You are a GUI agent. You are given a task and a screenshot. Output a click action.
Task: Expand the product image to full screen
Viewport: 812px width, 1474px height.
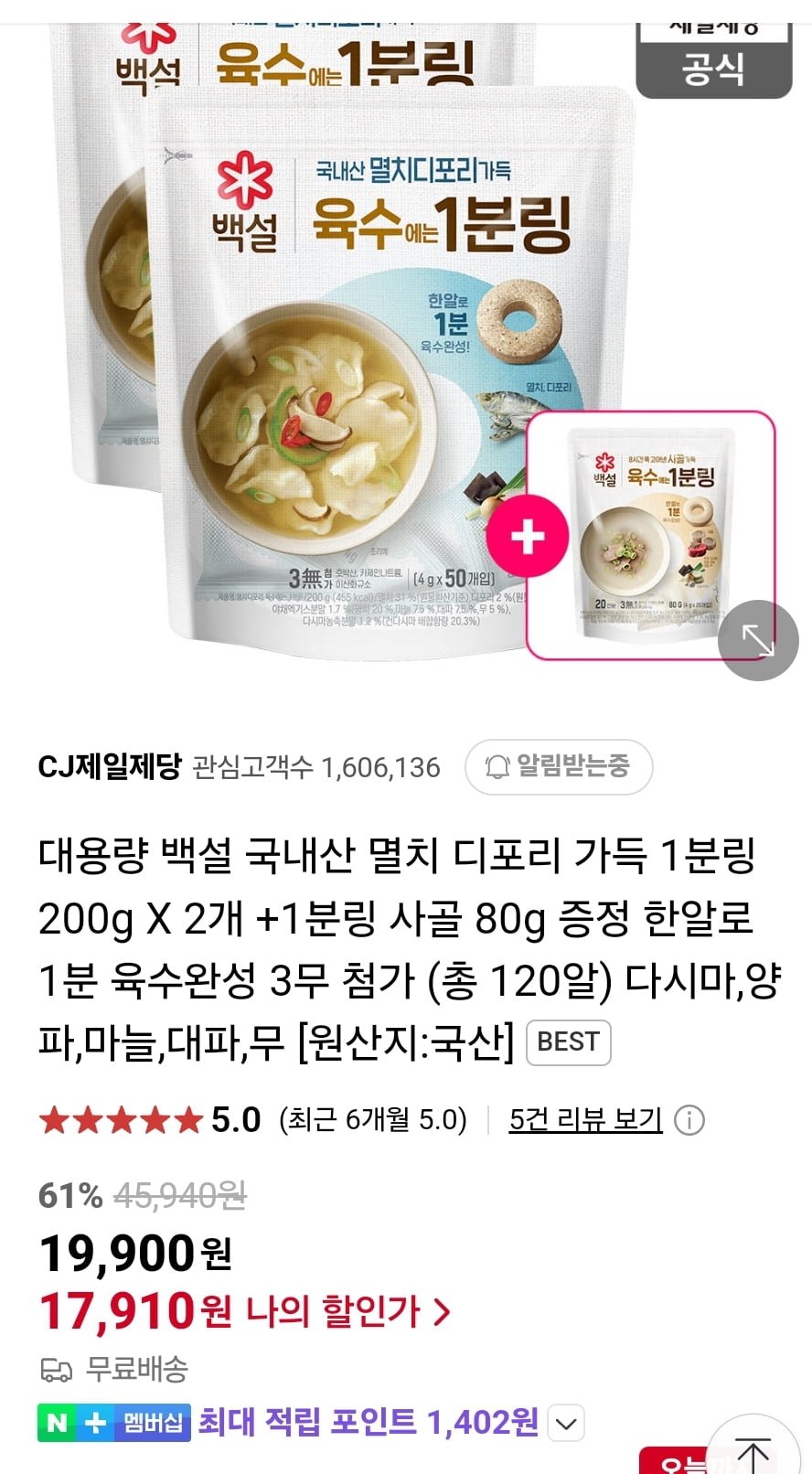758,640
